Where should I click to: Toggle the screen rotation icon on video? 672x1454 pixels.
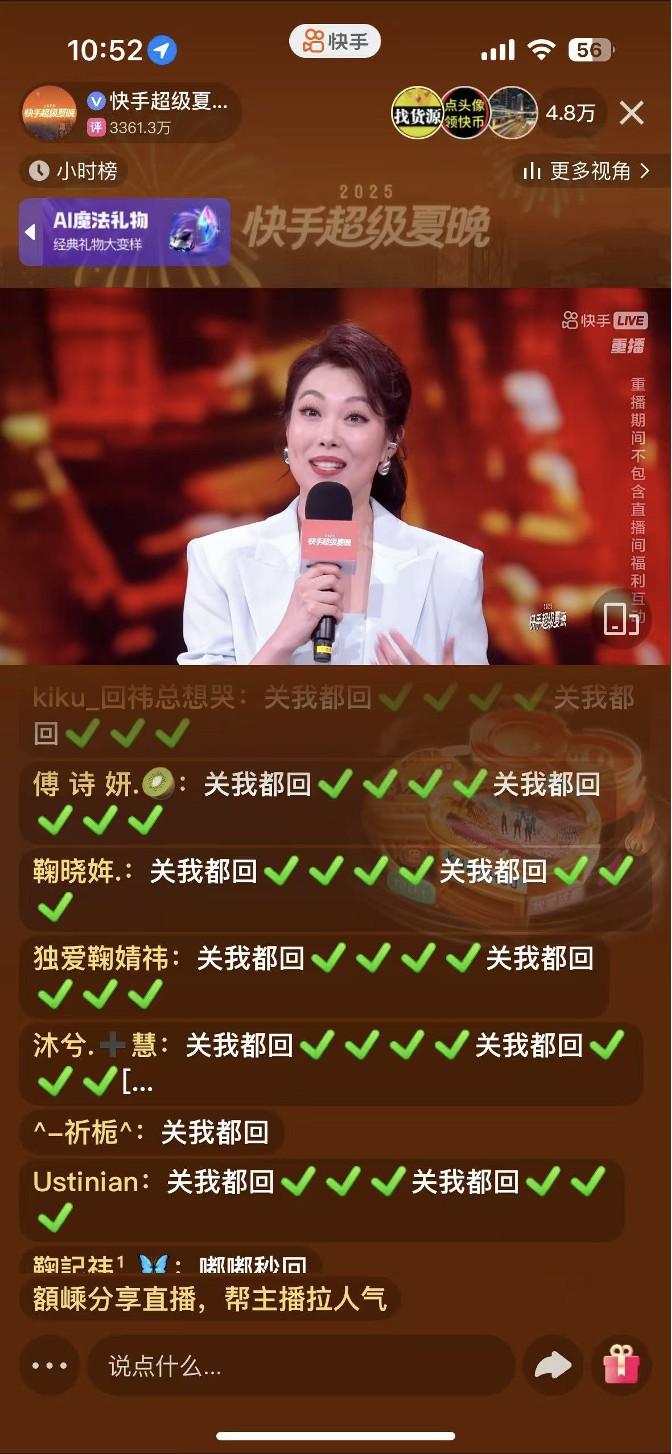point(621,619)
